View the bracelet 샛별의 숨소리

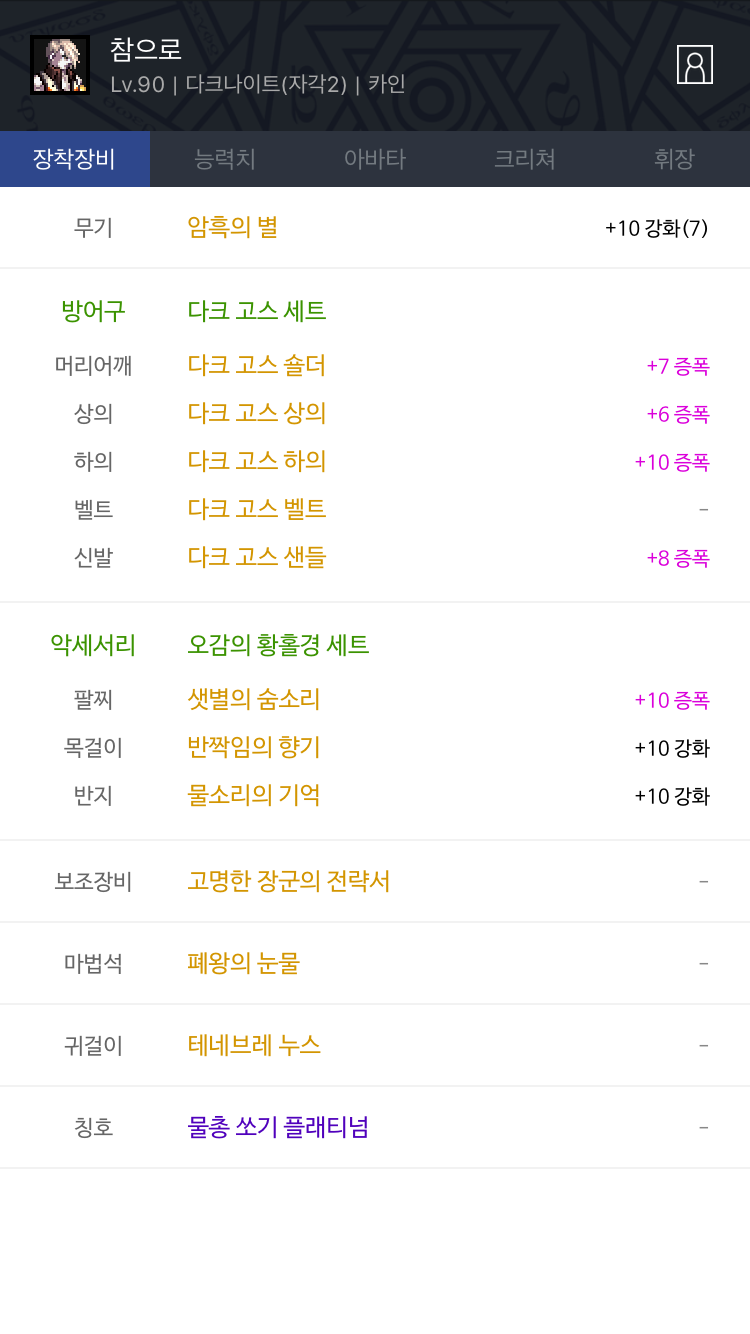254,699
